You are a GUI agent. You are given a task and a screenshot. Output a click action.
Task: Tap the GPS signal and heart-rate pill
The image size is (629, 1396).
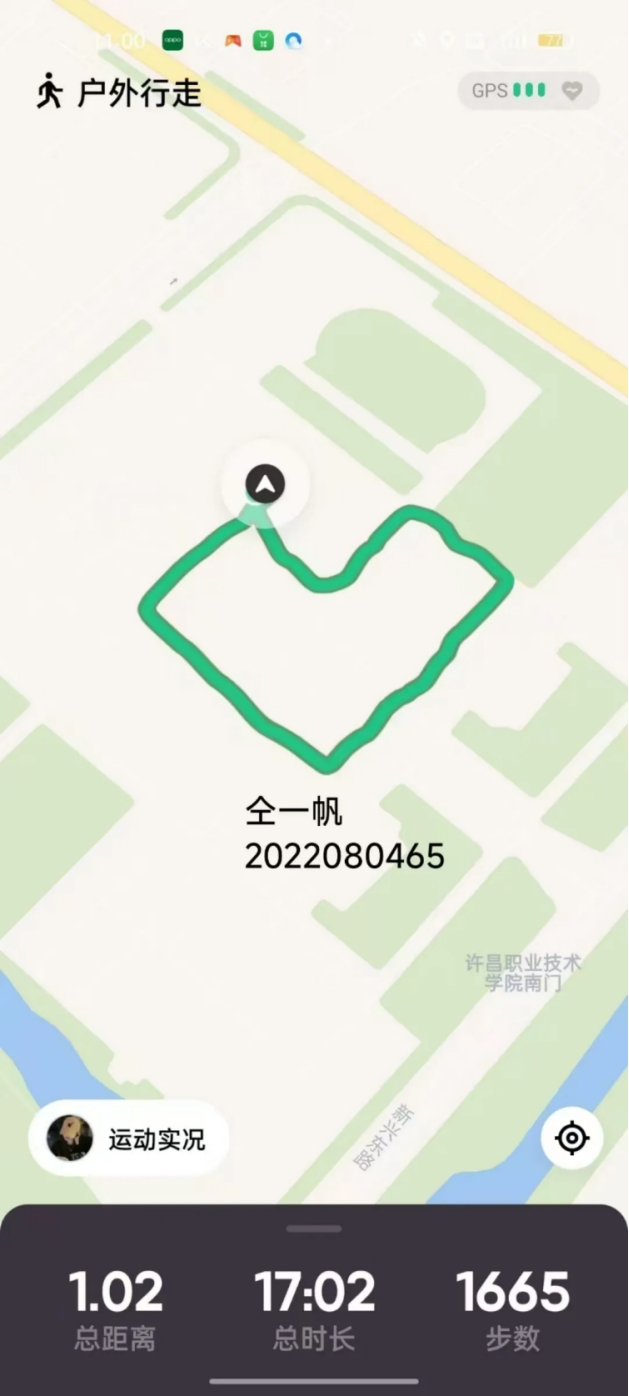tap(528, 91)
